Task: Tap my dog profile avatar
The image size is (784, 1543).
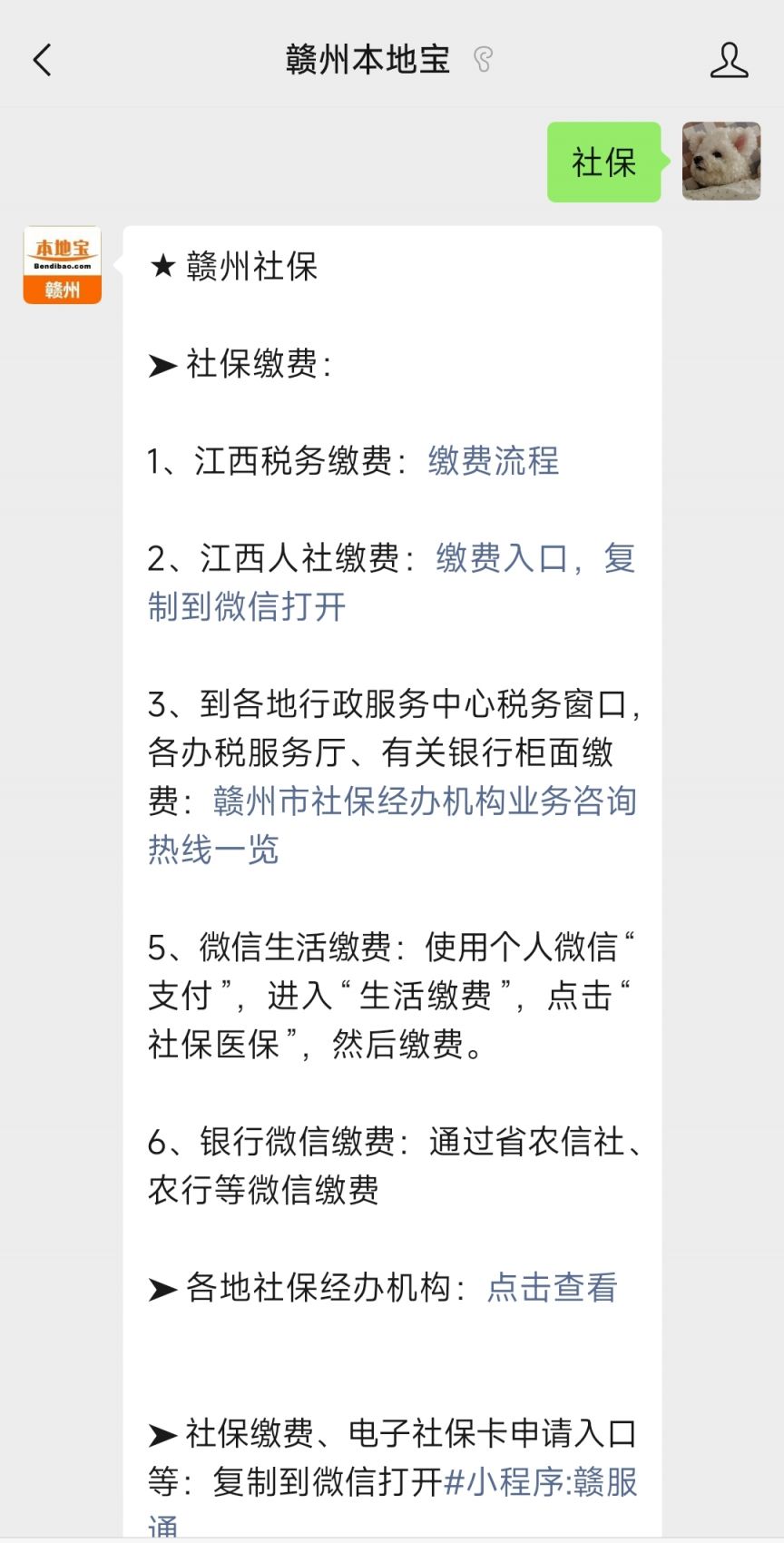Action: 720,162
